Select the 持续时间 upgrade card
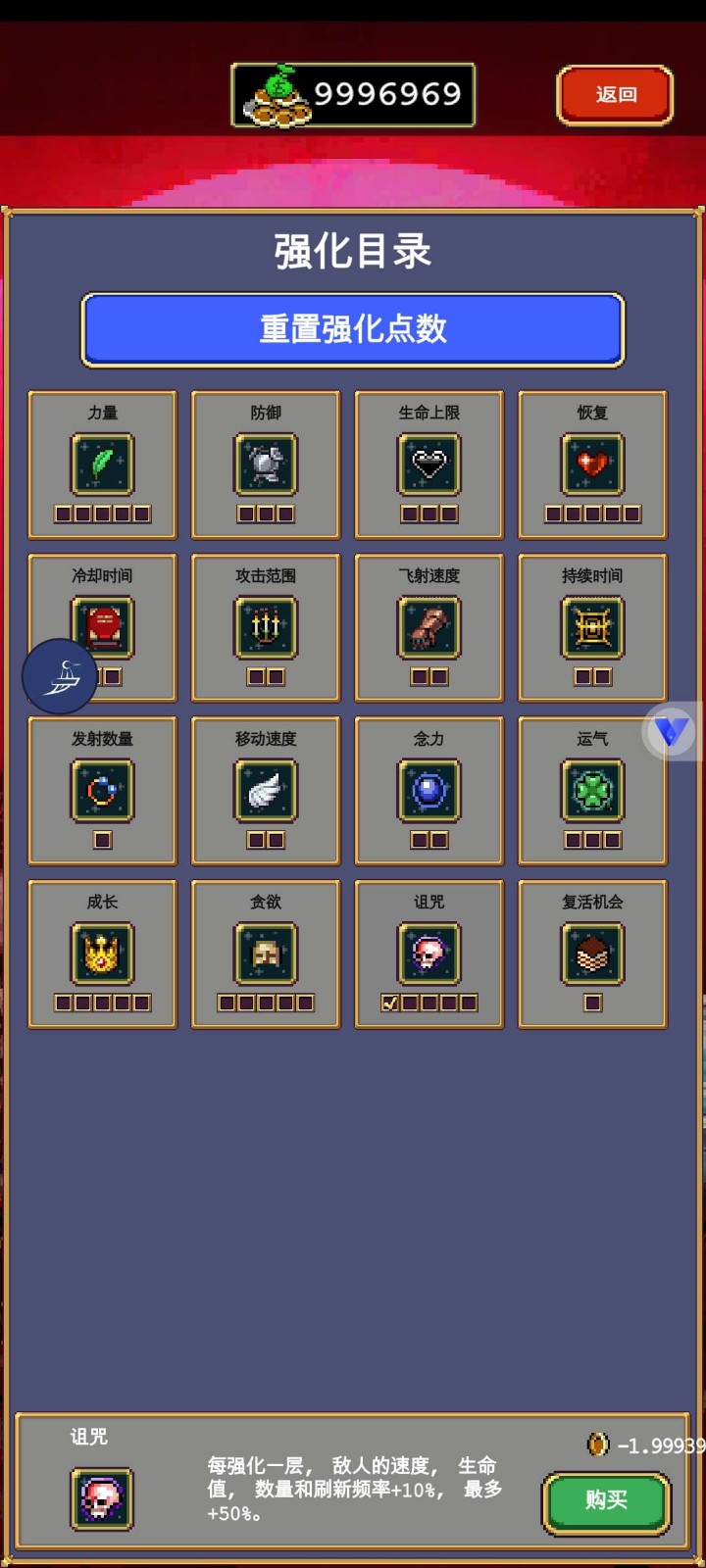The image size is (706, 1568). coord(592,627)
